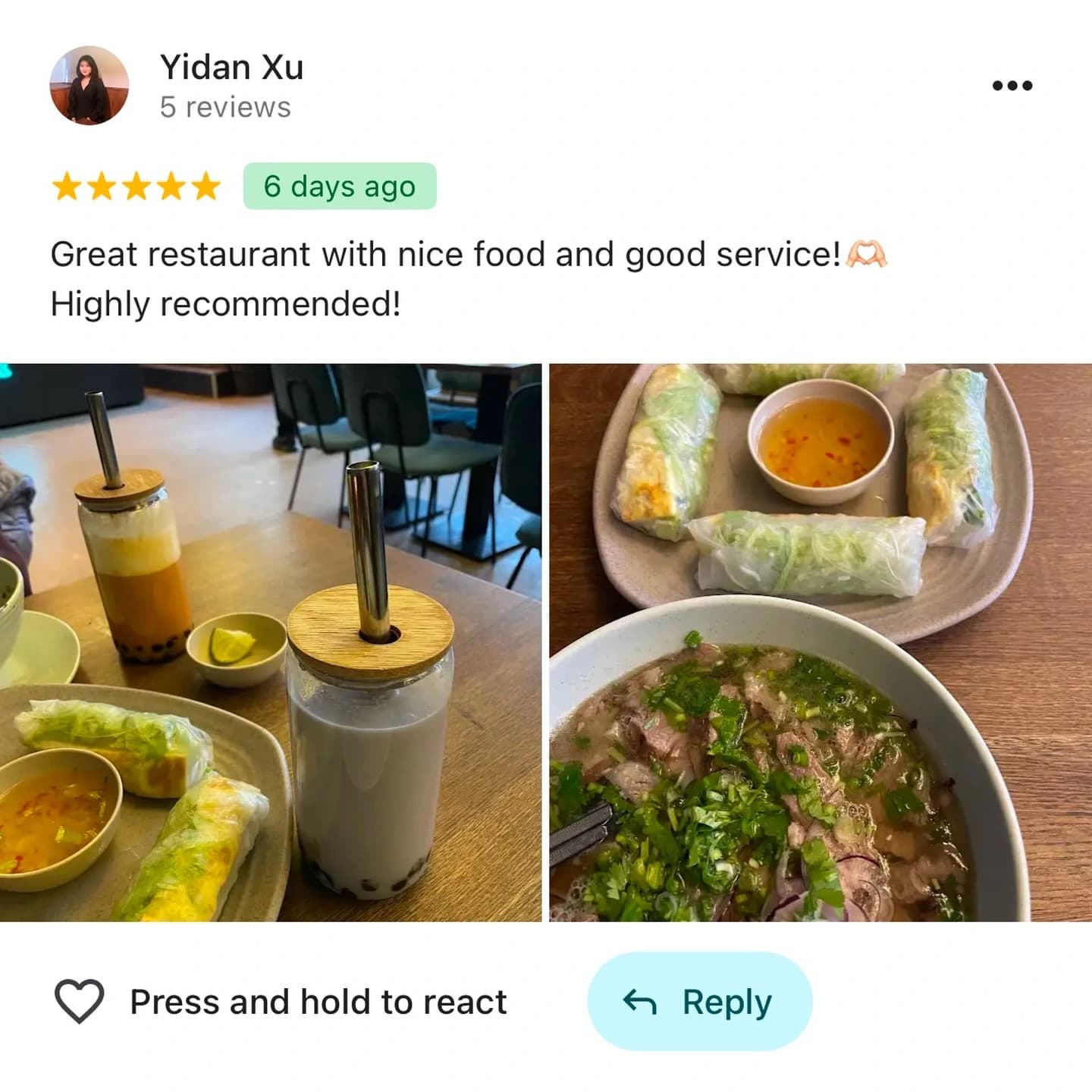1092x1092 pixels.
Task: View Yidan Xu's reviewer profile name
Action: pos(231,67)
